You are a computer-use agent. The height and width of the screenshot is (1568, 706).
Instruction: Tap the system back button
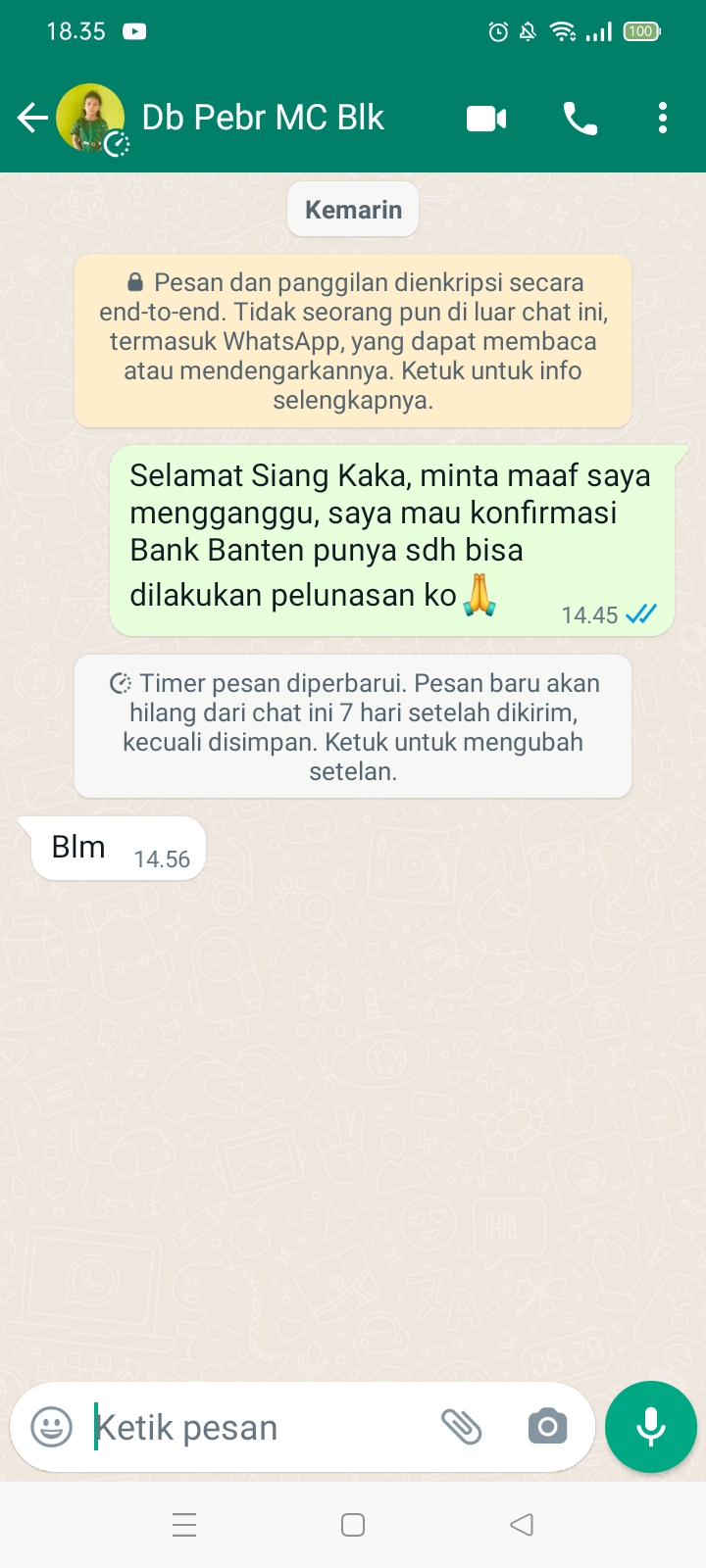[522, 1525]
